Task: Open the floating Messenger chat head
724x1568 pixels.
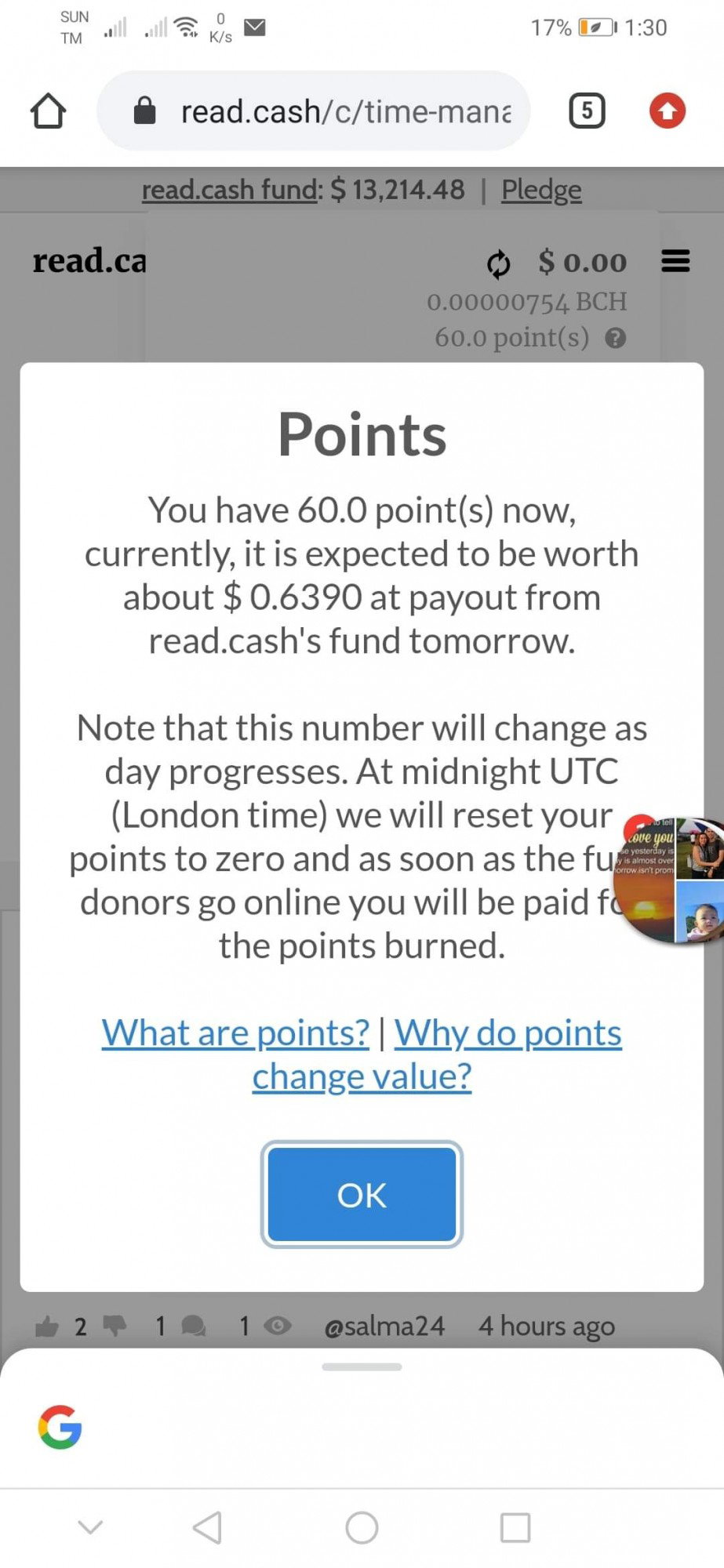Action: (x=671, y=879)
